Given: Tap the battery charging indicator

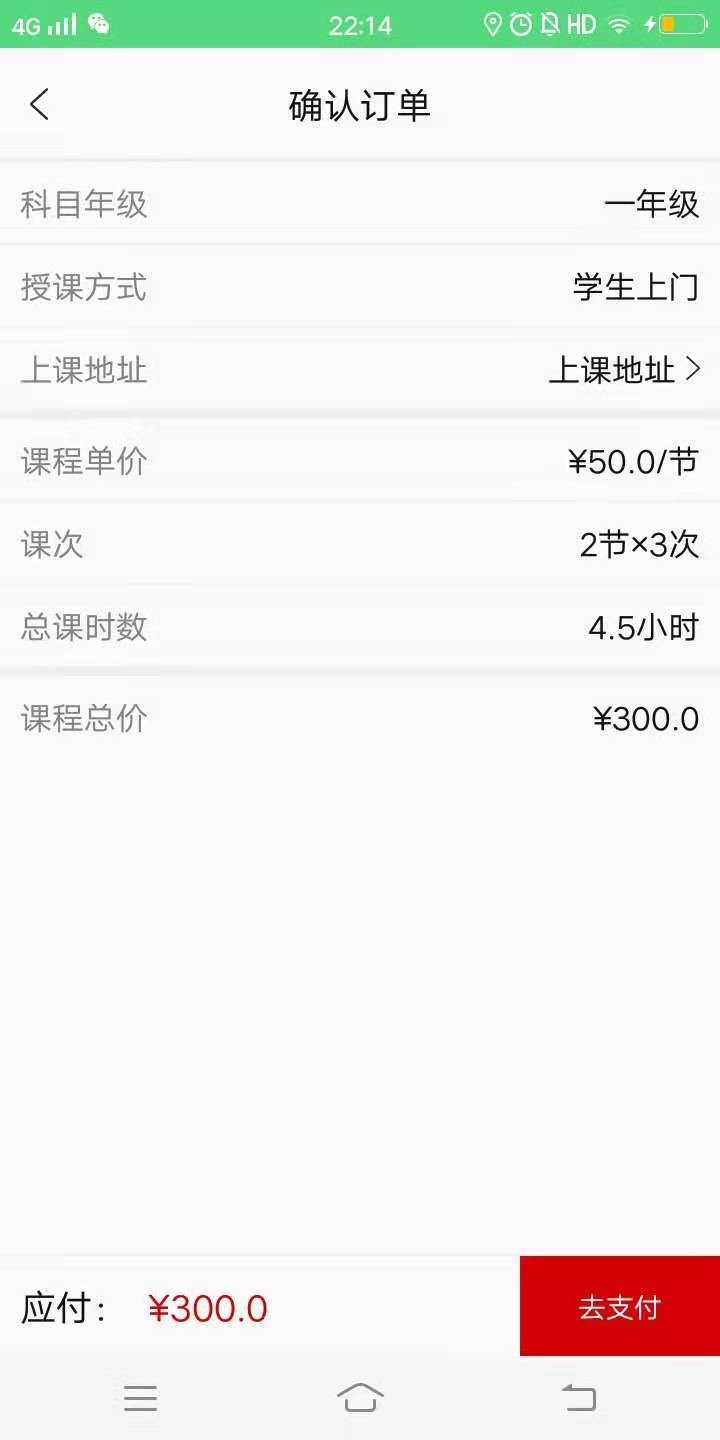Looking at the screenshot, I should [x=682, y=24].
